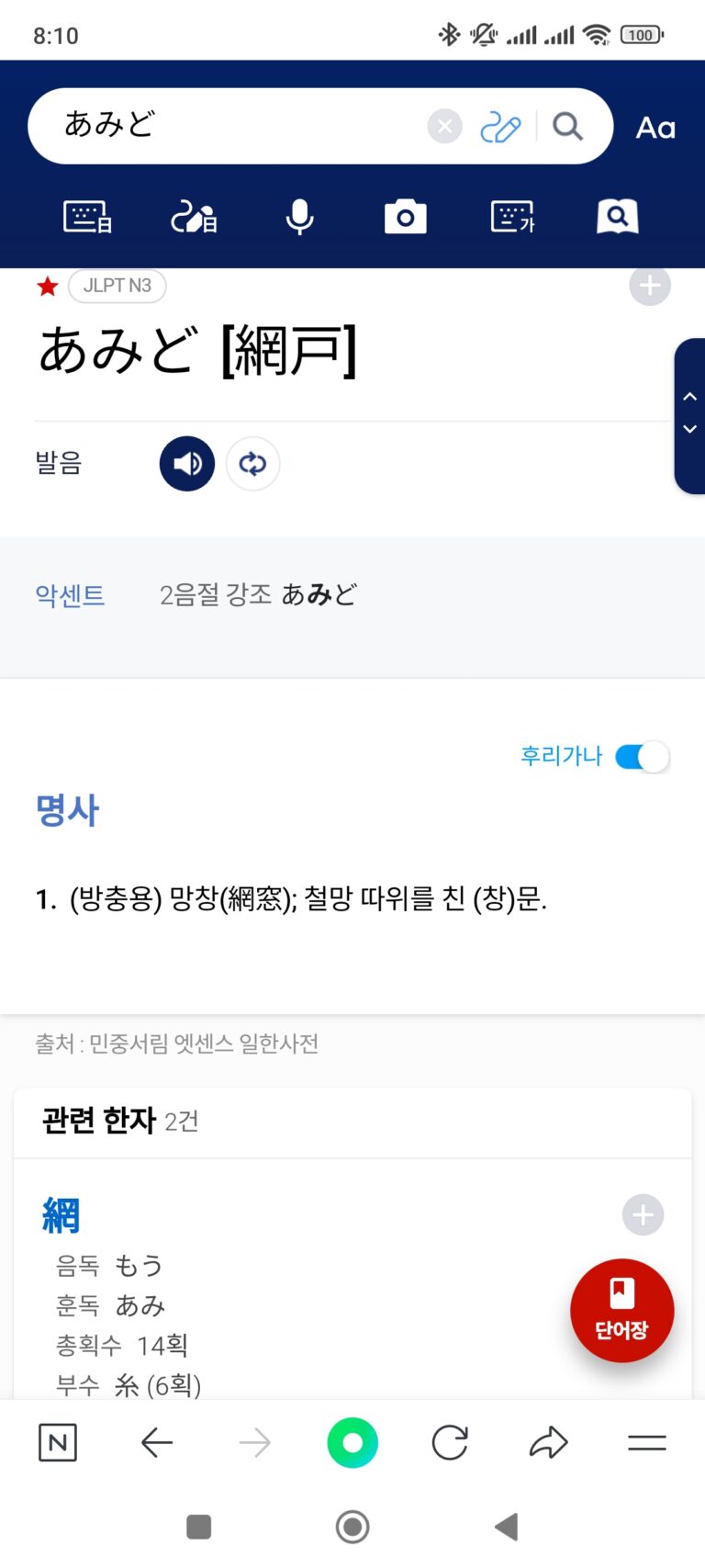Add あみど to wordbook with plus

(649, 286)
